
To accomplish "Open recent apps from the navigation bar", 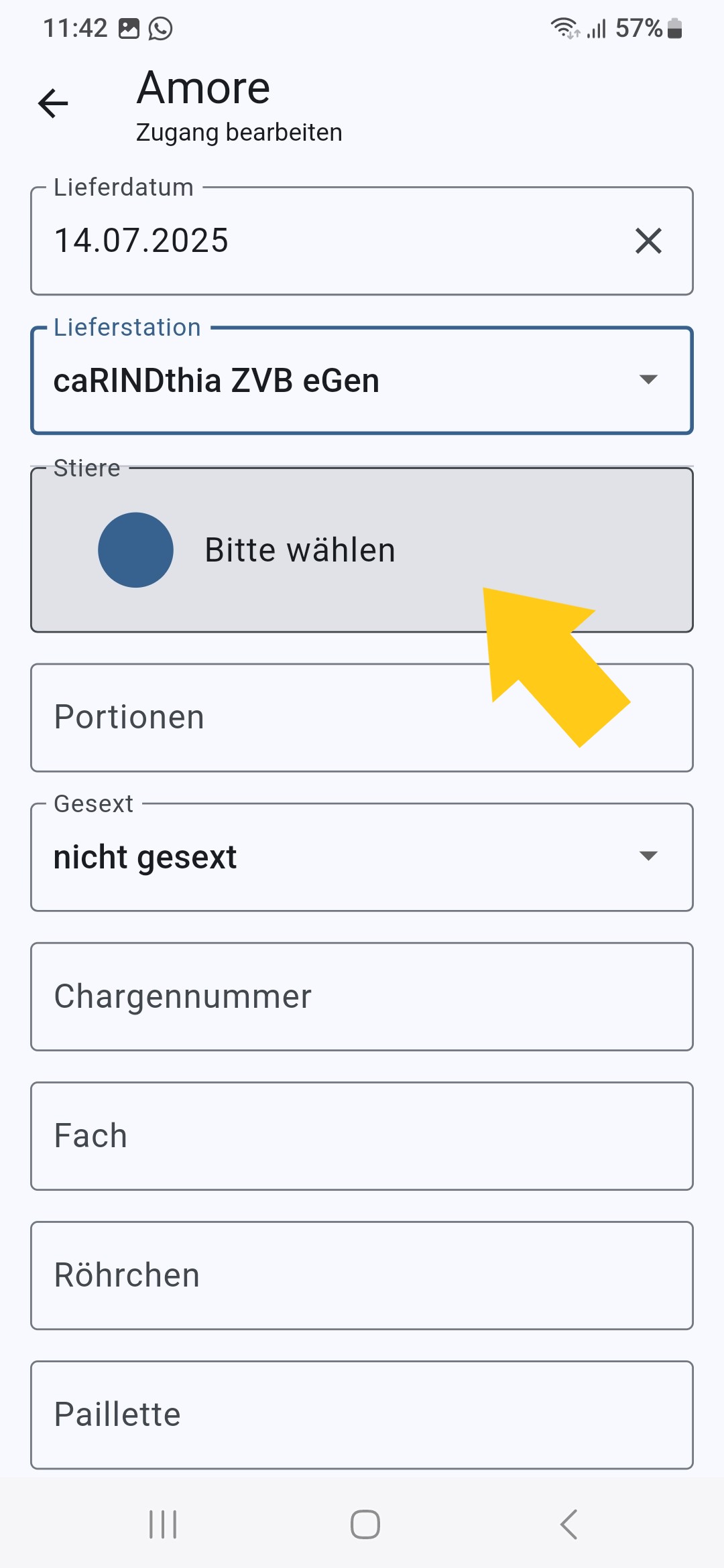I will [x=163, y=1524].
